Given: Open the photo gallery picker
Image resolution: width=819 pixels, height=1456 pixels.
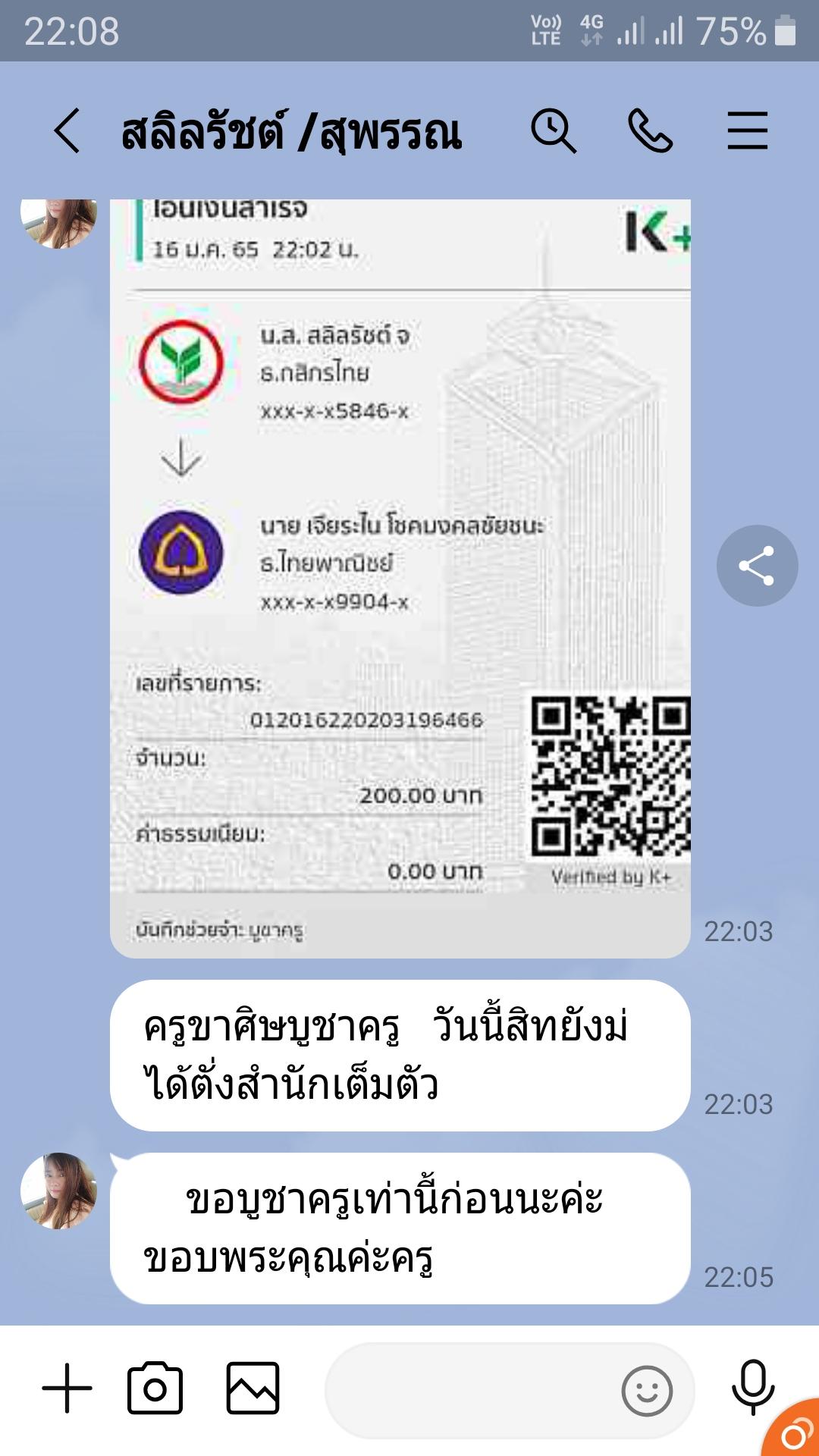Looking at the screenshot, I should click(253, 1388).
